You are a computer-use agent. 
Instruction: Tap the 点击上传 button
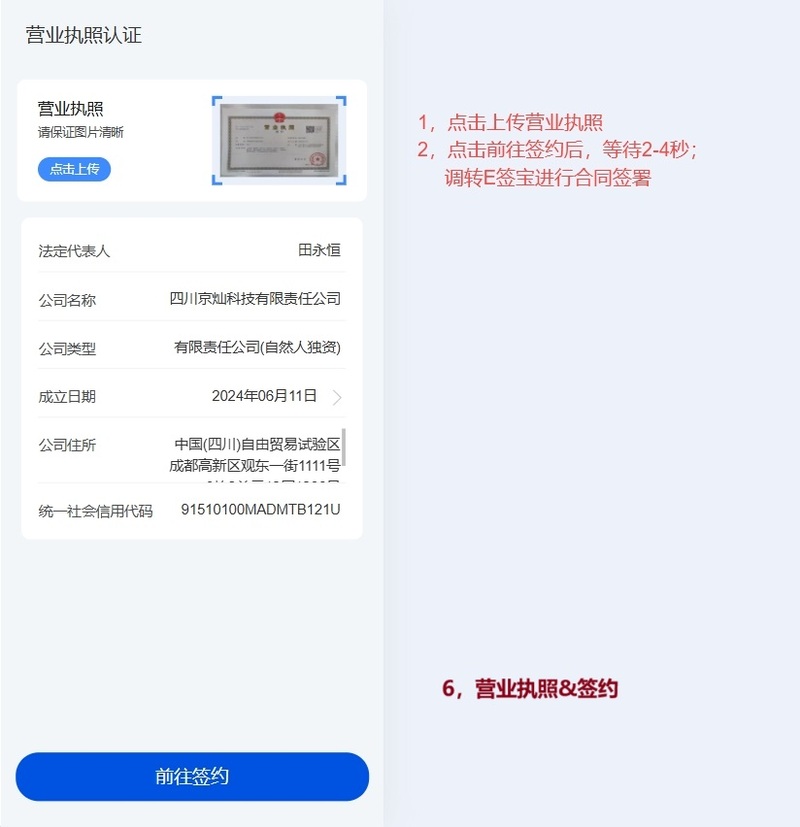click(74, 169)
